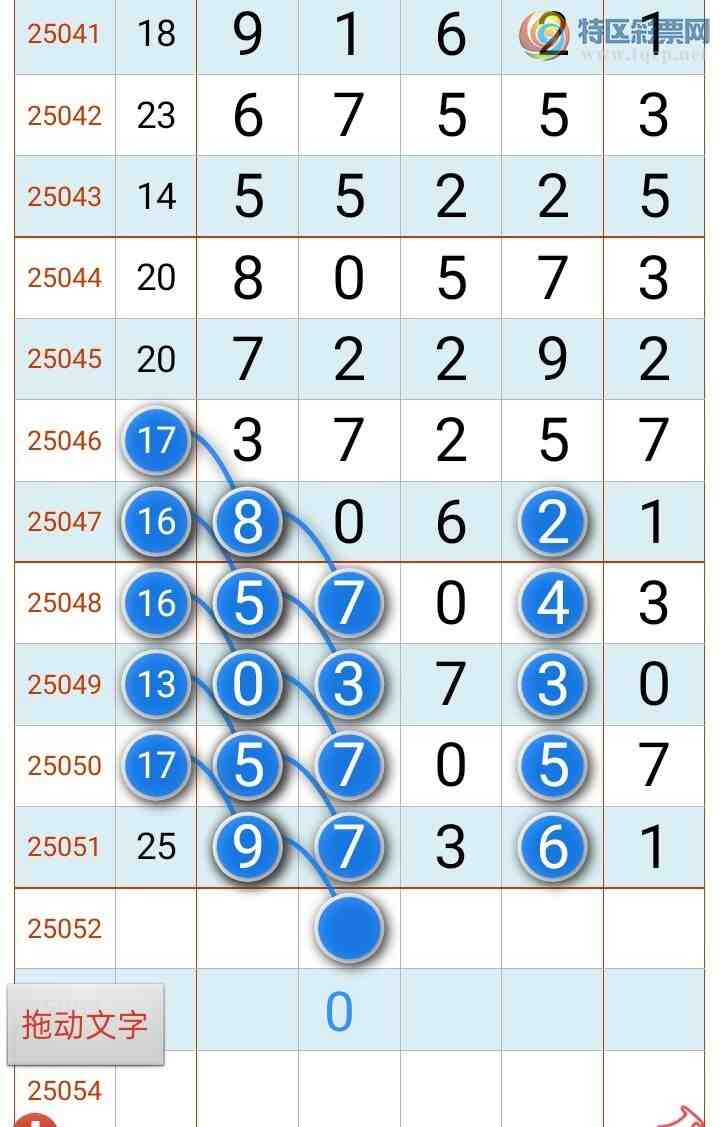The width and height of the screenshot is (720, 1127).
Task: Click the blue 13 badge in row 25049
Action: click(x=156, y=685)
